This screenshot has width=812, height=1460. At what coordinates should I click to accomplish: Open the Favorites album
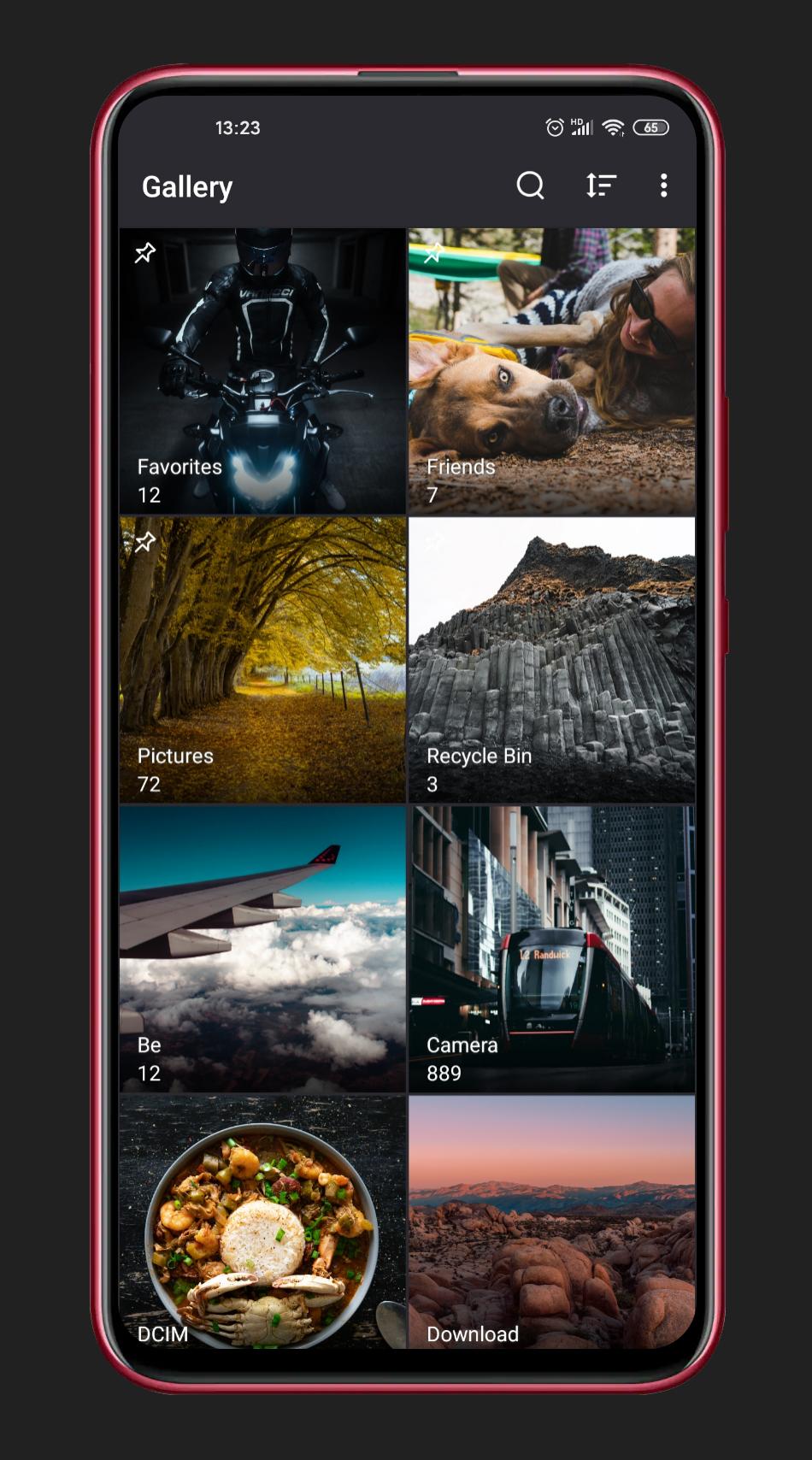[x=262, y=370]
